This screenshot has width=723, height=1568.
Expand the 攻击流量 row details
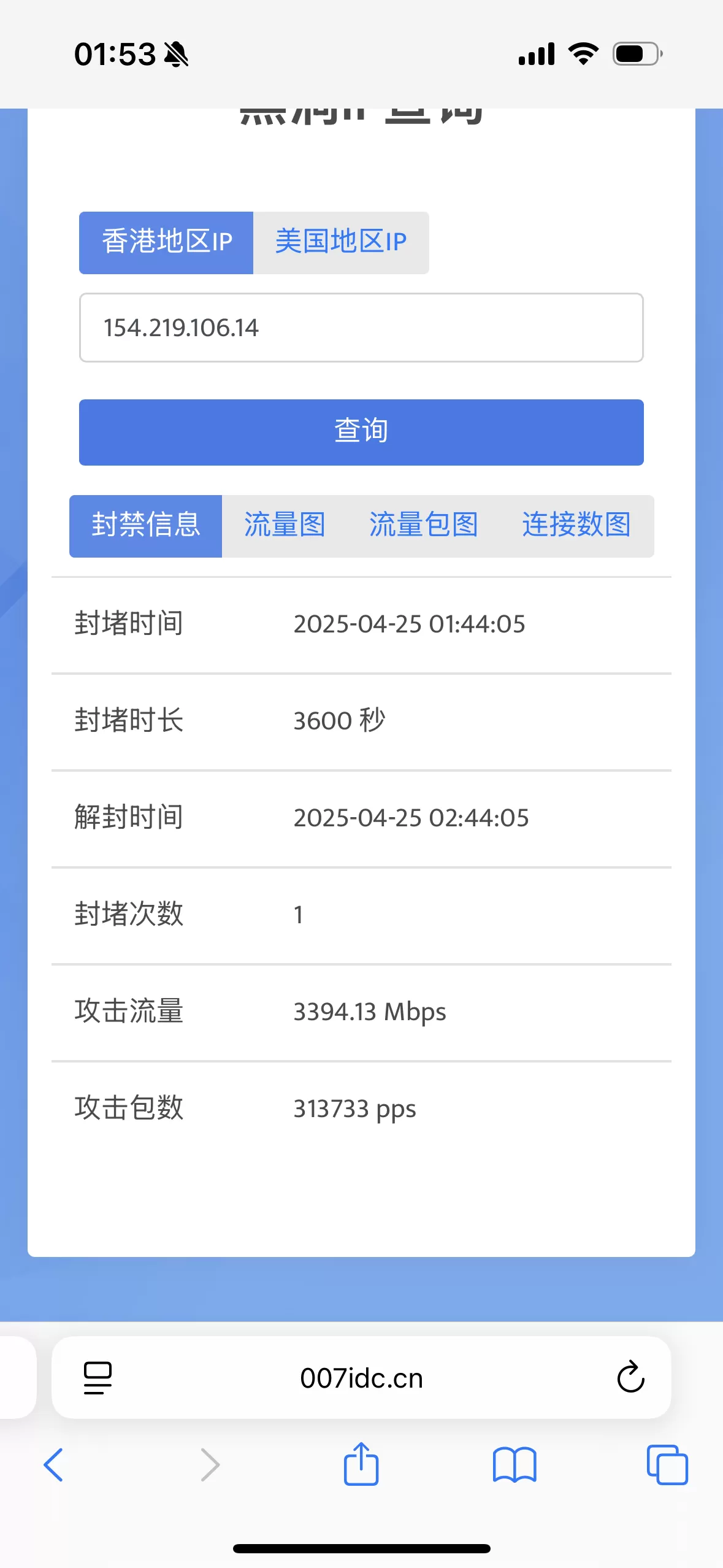click(361, 1012)
